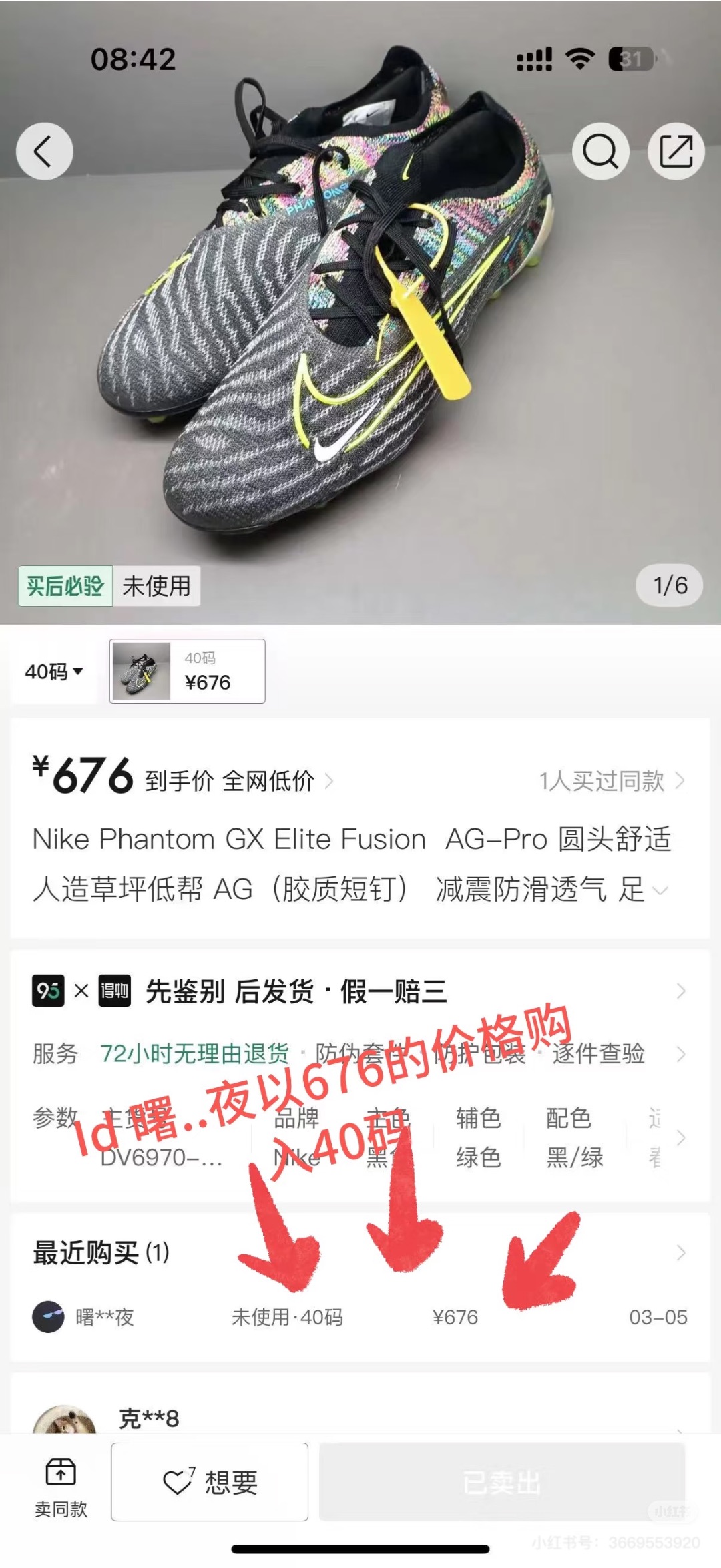Open 先鉴别 后发货 authentication info
Viewport: 721px width, 1568px height.
point(360,991)
